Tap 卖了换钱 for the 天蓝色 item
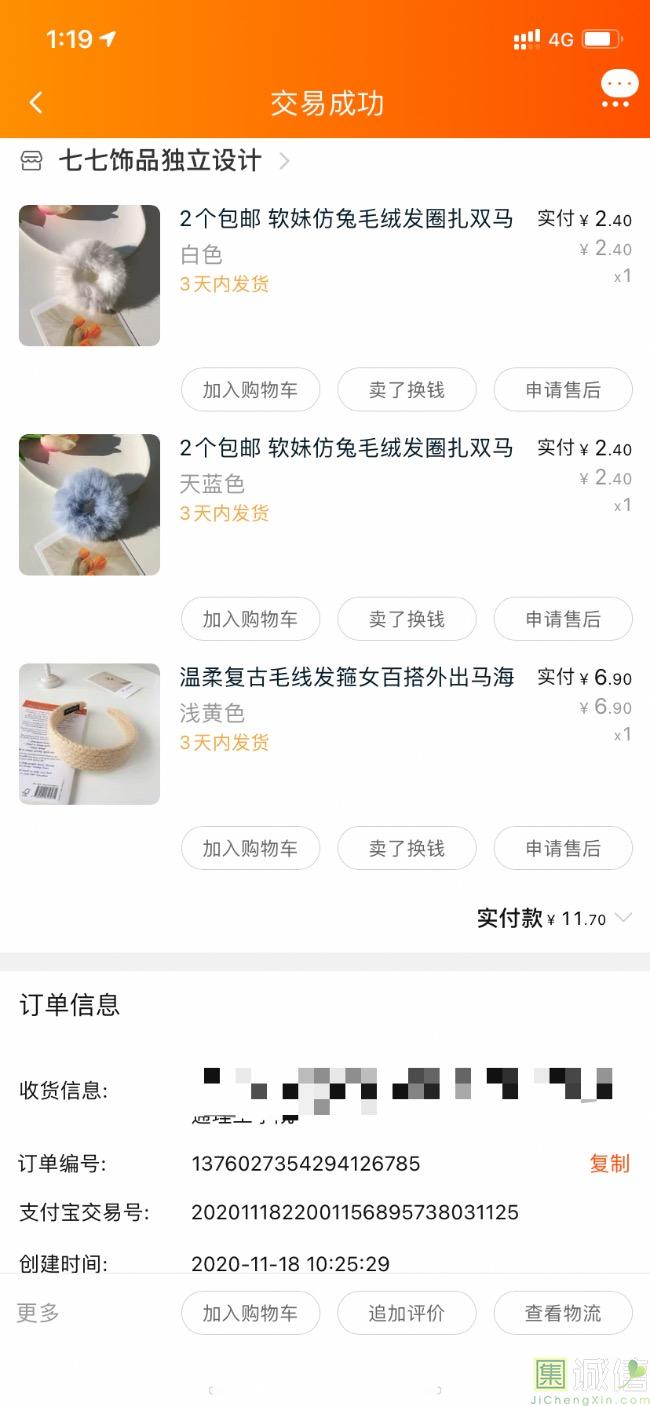Viewport: 650px width, 1406px height. tap(406, 619)
